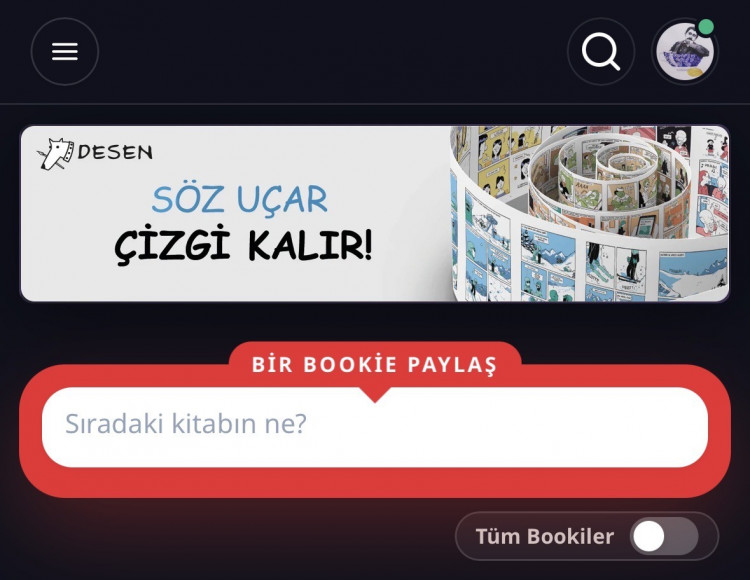Toggle the Tüm Bookiler switch
750x580 pixels.
664,537
